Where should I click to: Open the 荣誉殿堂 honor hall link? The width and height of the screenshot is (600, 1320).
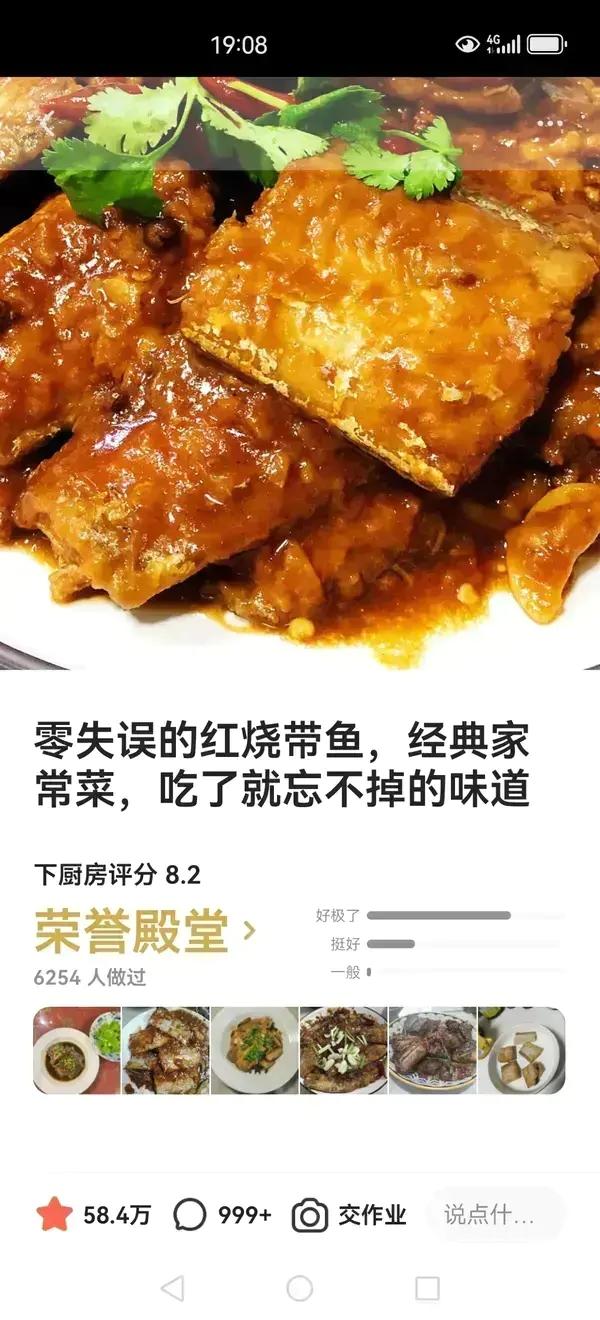point(145,932)
